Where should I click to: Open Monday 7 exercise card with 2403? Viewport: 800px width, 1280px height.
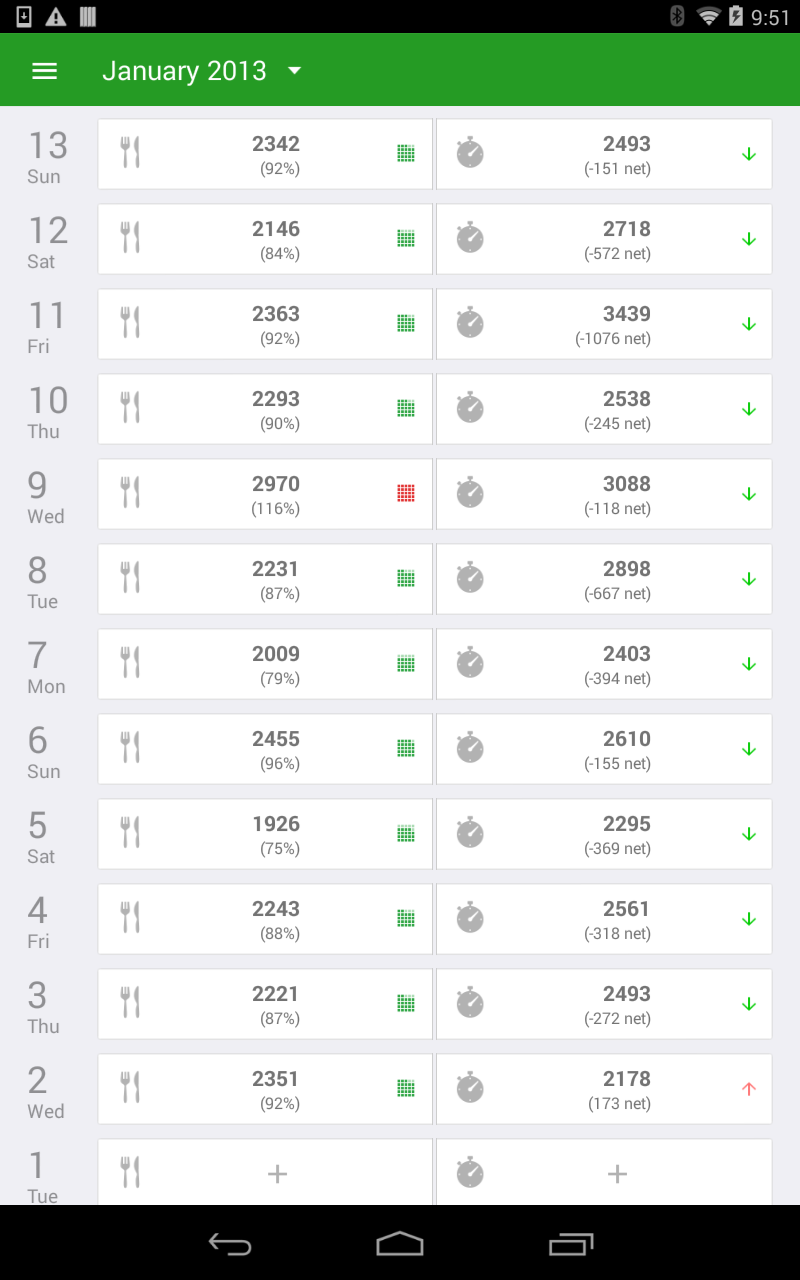604,664
